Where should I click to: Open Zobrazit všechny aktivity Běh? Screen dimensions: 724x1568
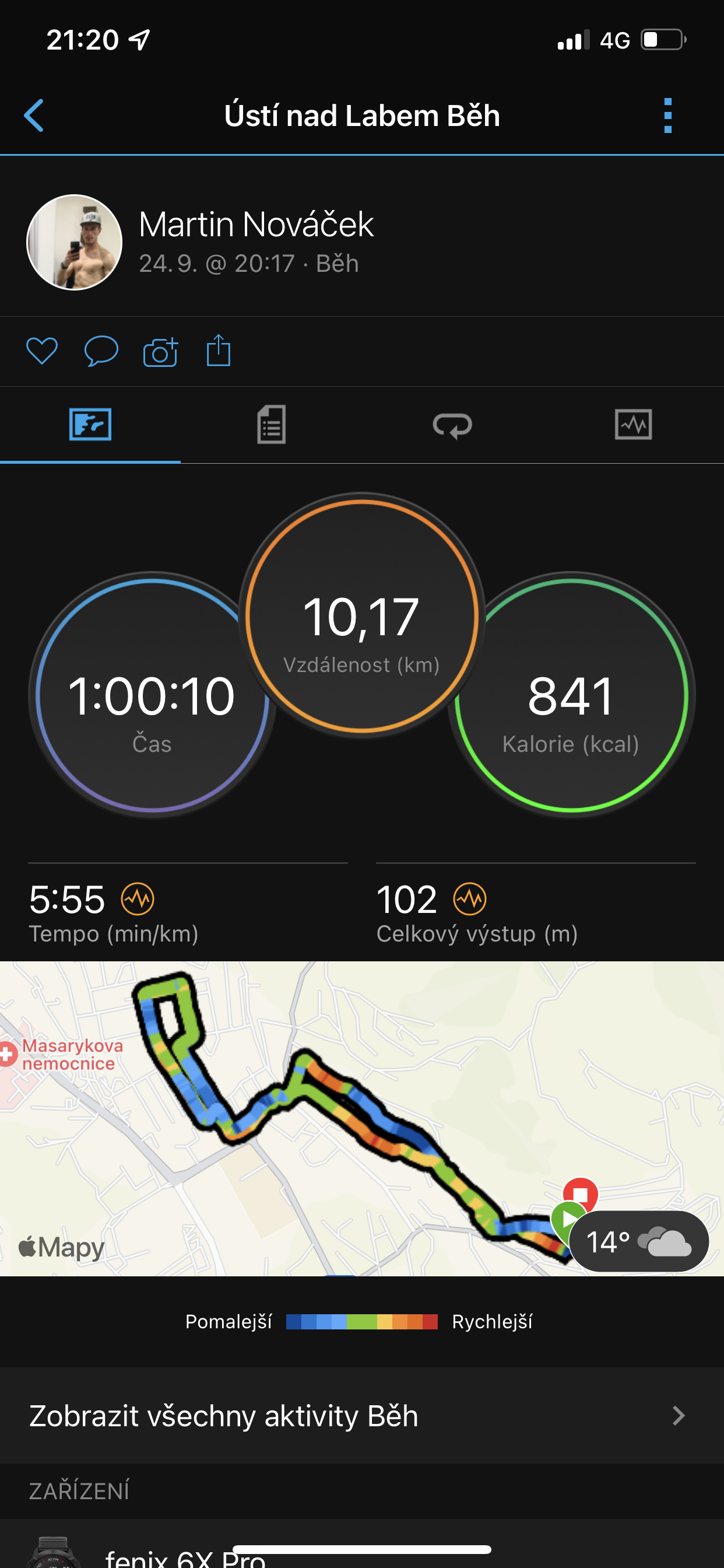tap(362, 1416)
